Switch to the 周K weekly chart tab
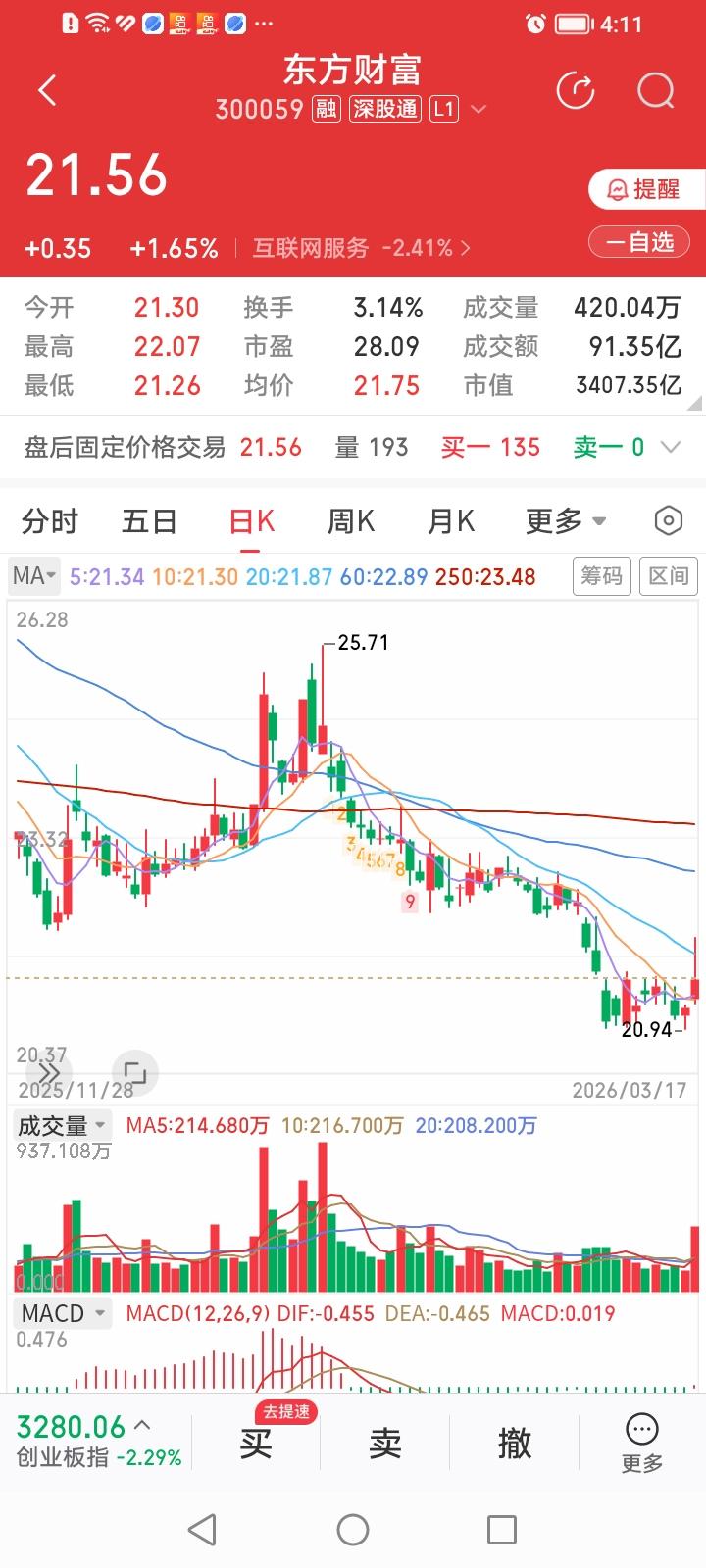This screenshot has height=1568, width=706. 349,521
